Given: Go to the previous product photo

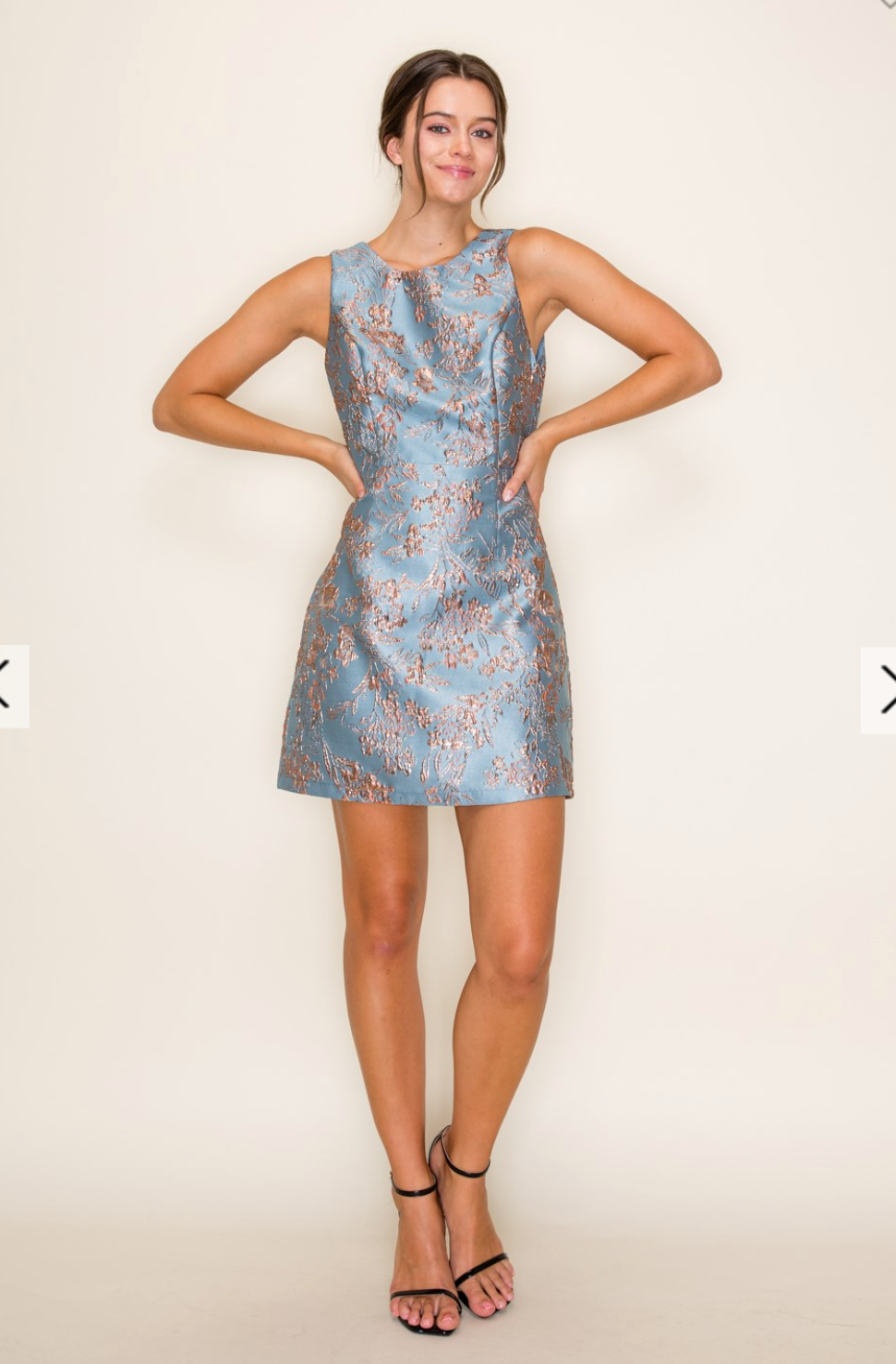Looking at the screenshot, I should [11, 687].
